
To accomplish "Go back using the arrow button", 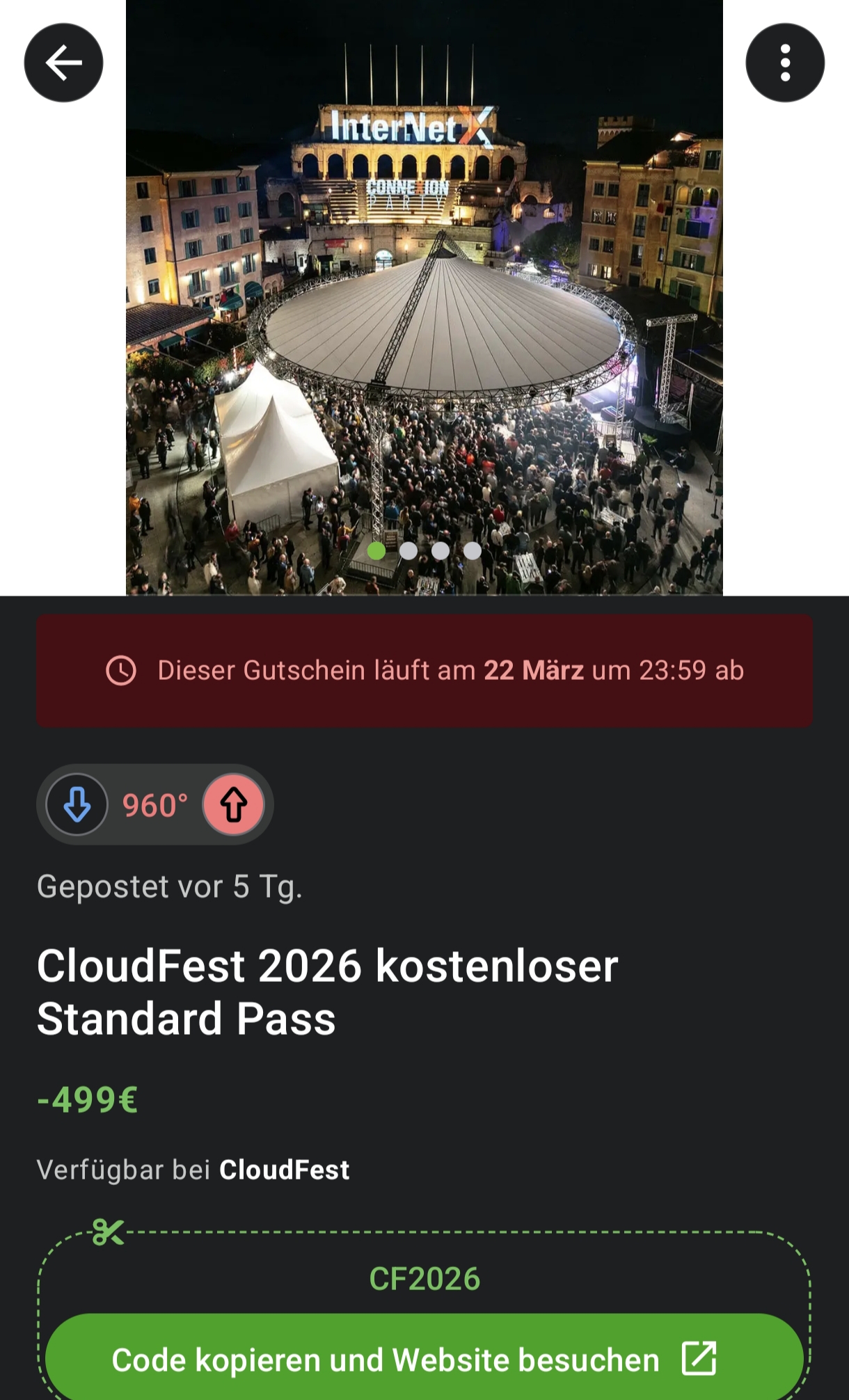I will pyautogui.click(x=63, y=63).
